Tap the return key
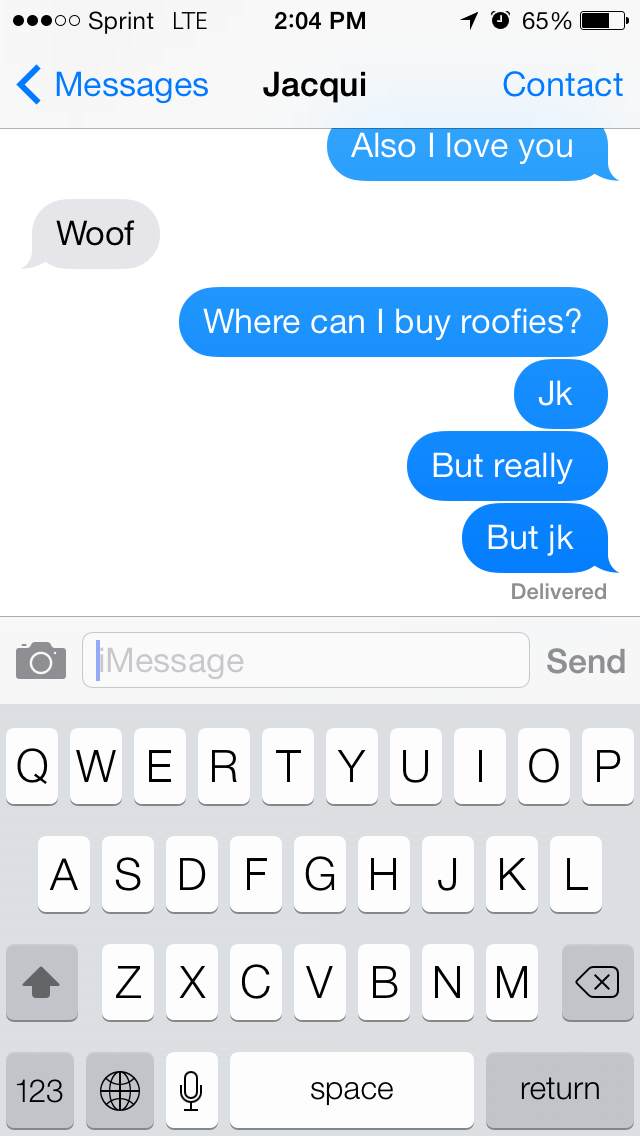Image resolution: width=640 pixels, height=1136 pixels. tap(559, 1089)
